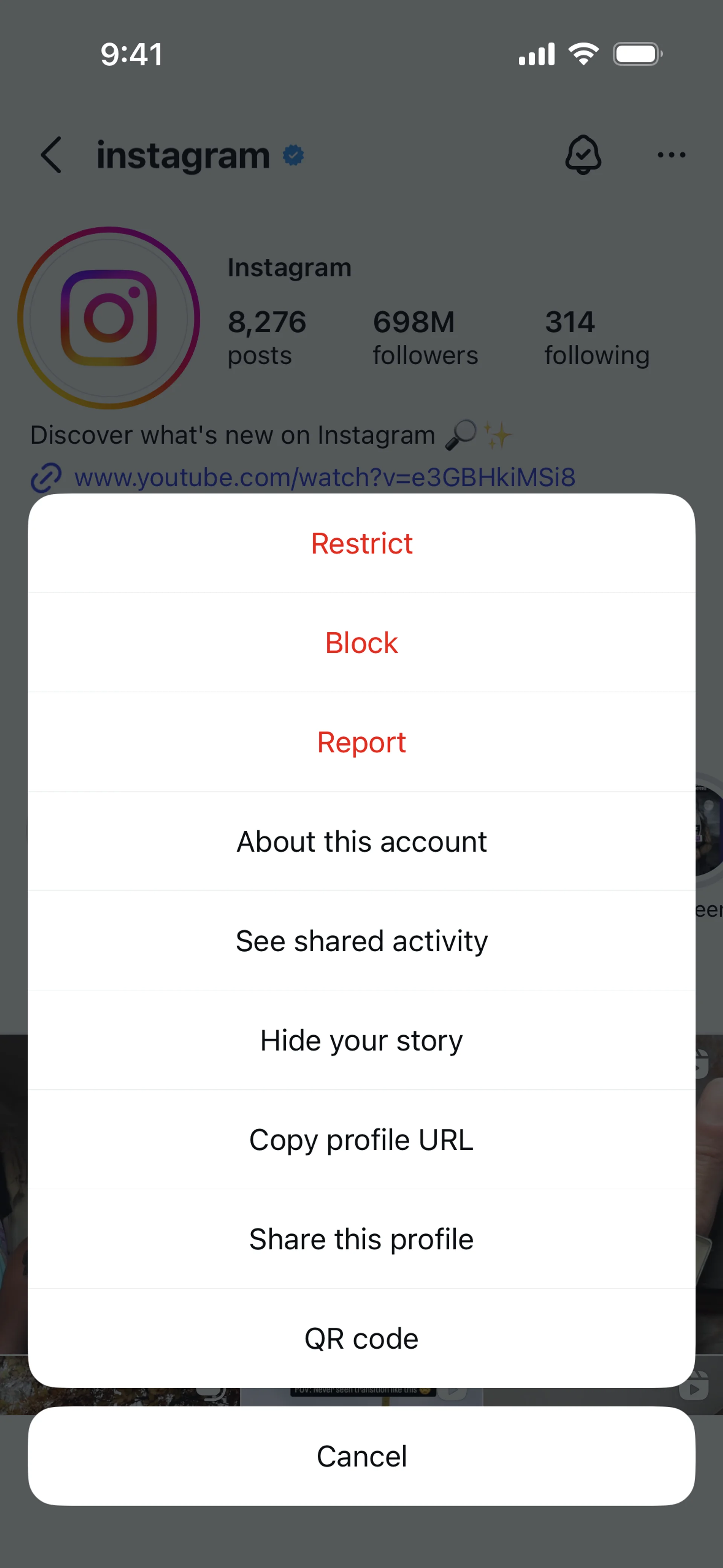
Task: Tap Report to report this profile
Action: [x=361, y=741]
